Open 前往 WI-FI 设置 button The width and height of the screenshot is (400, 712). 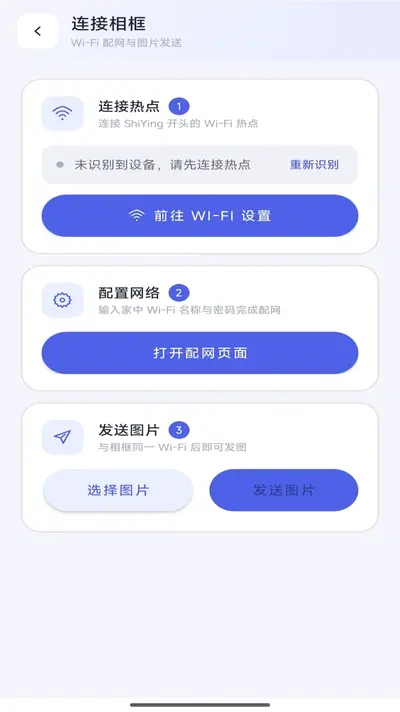(200, 216)
